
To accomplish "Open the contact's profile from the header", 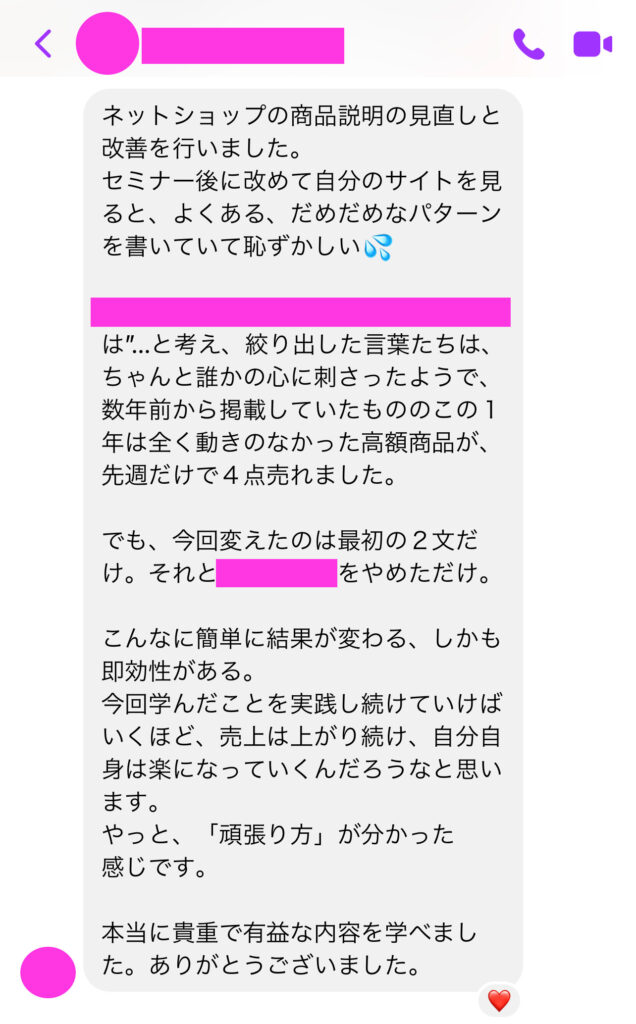I will [x=107, y=44].
